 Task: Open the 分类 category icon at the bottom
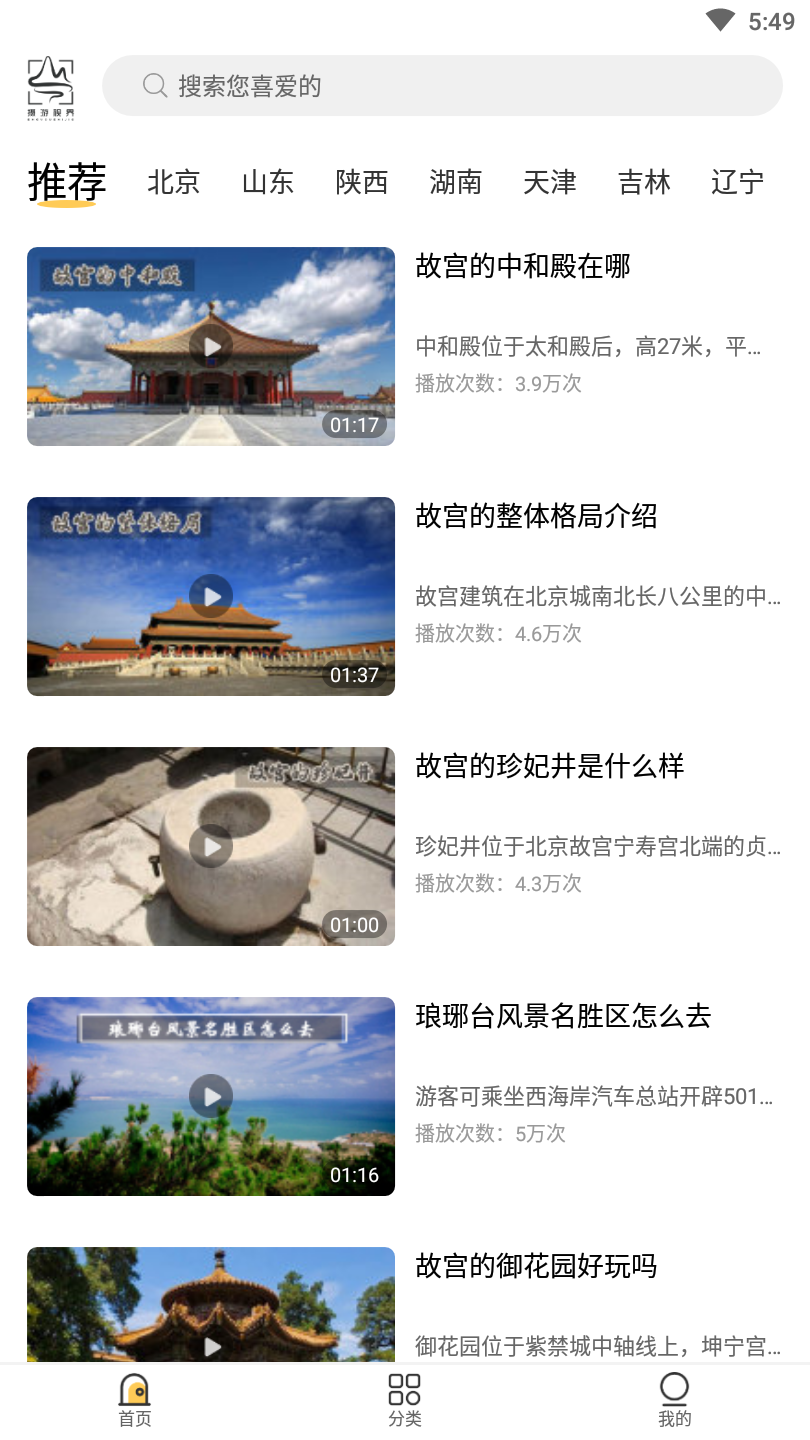coord(404,1388)
